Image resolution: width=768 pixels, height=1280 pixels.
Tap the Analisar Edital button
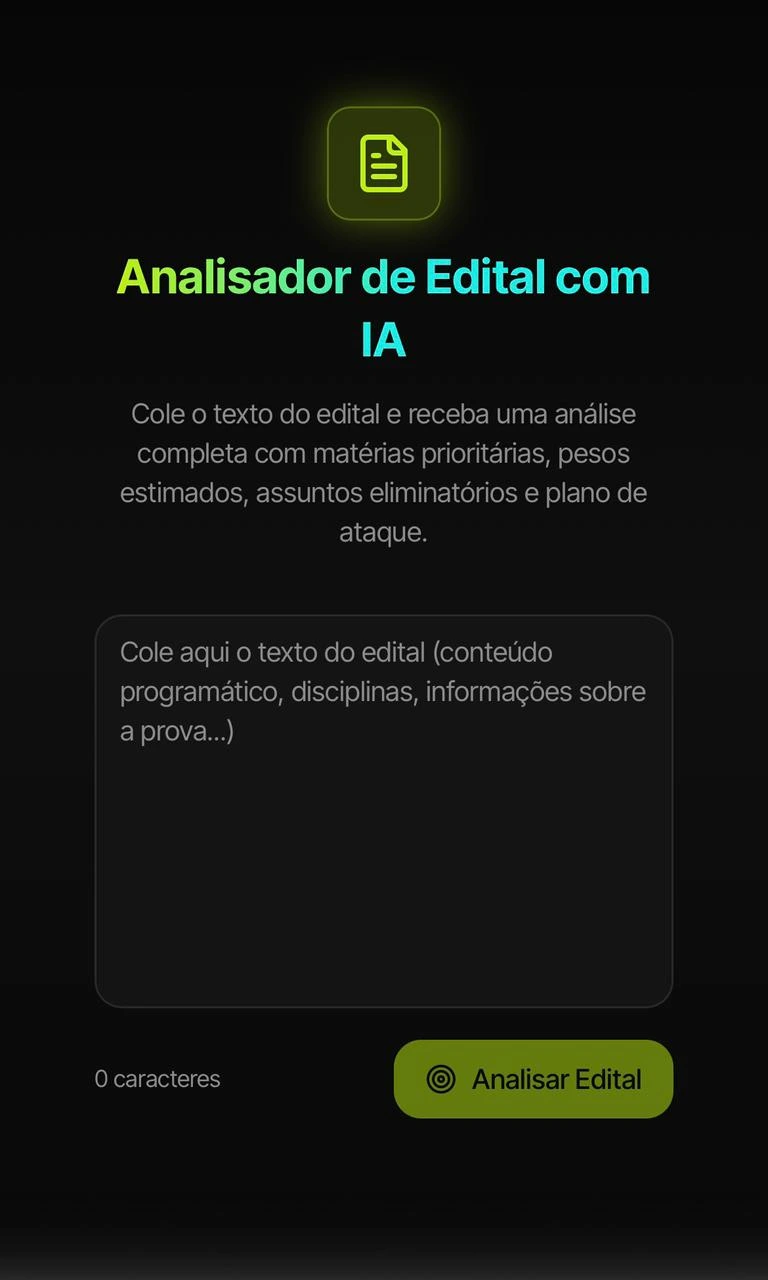click(533, 1079)
